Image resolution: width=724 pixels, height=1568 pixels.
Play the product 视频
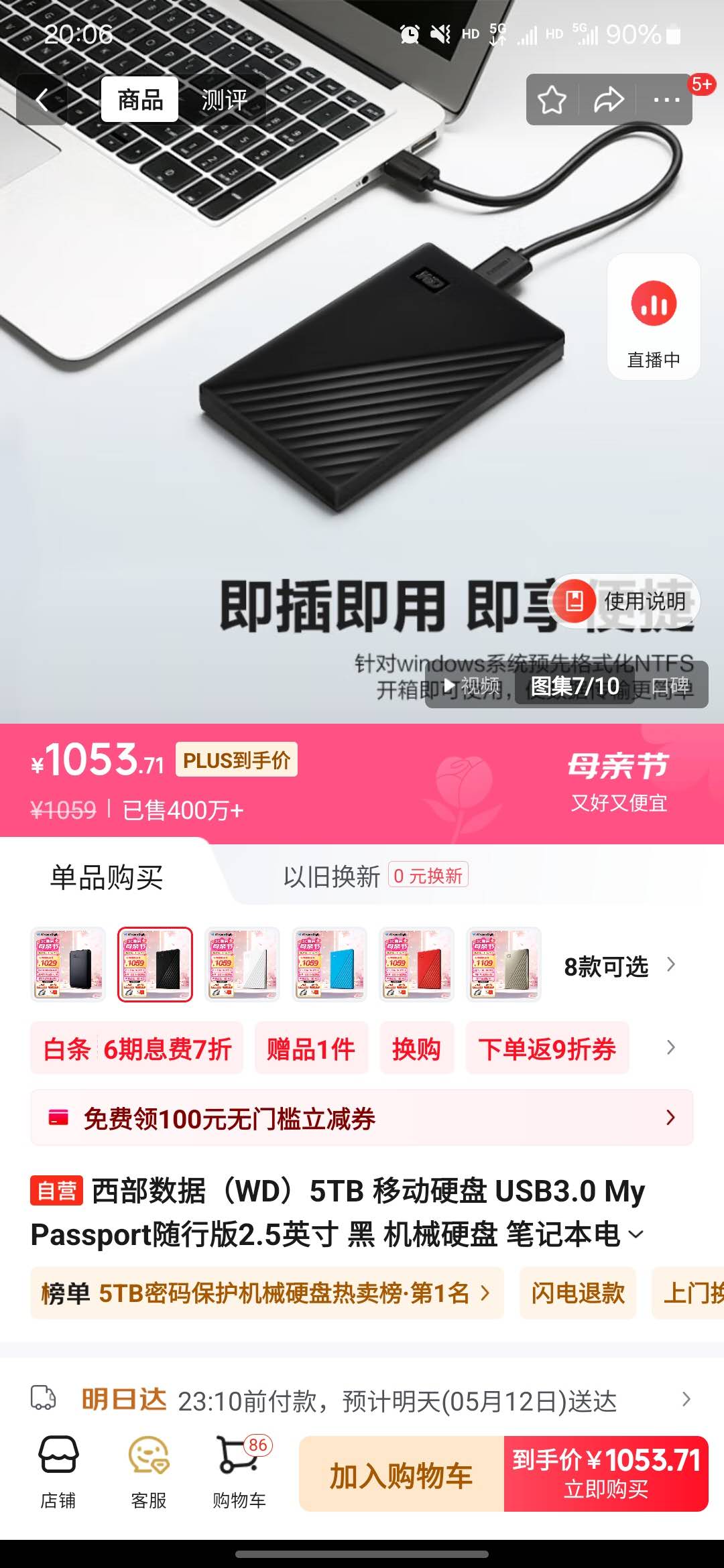point(473,685)
